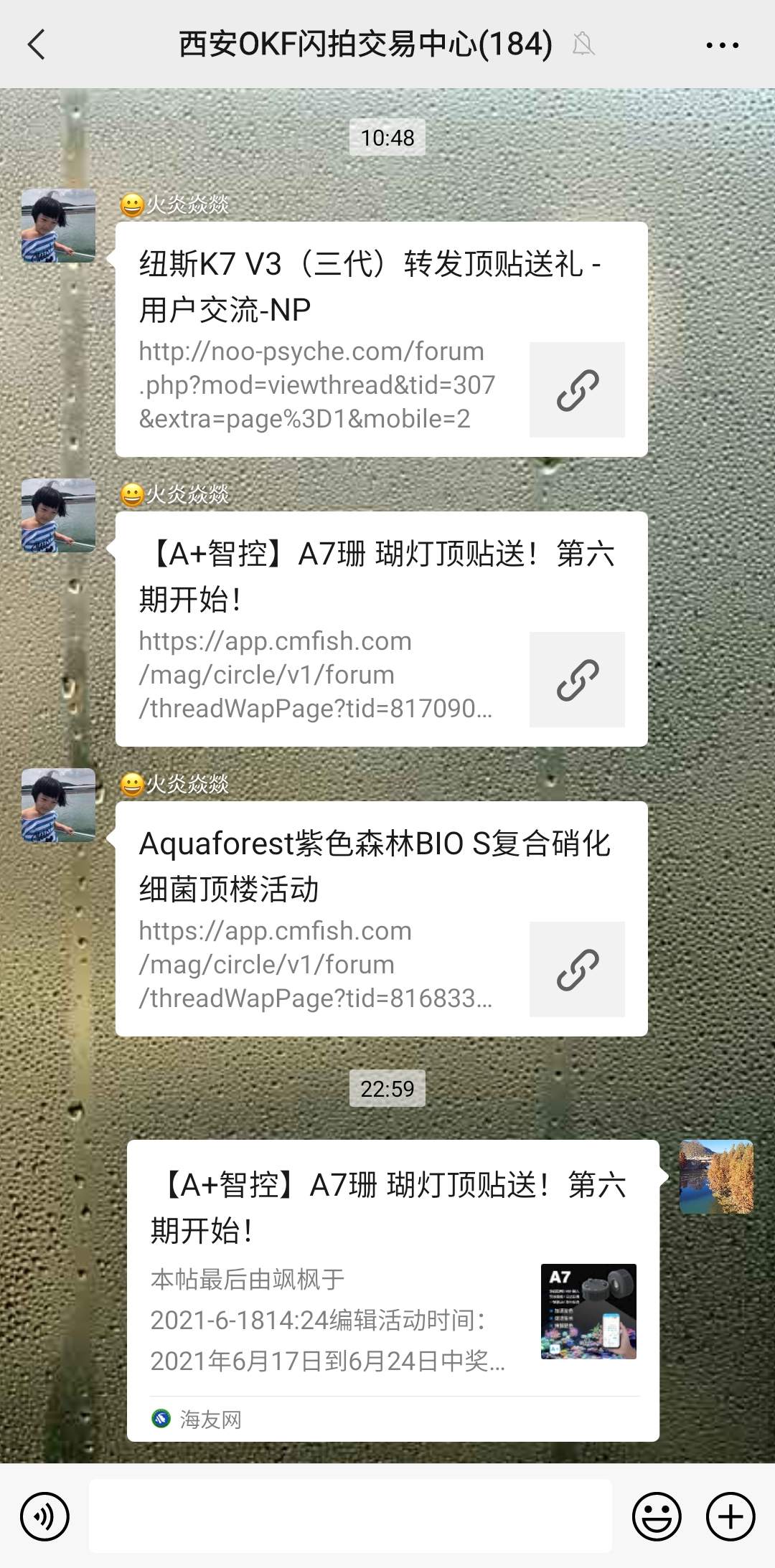The height and width of the screenshot is (1568, 775).
Task: Go back from the group chat
Action: click(37, 44)
